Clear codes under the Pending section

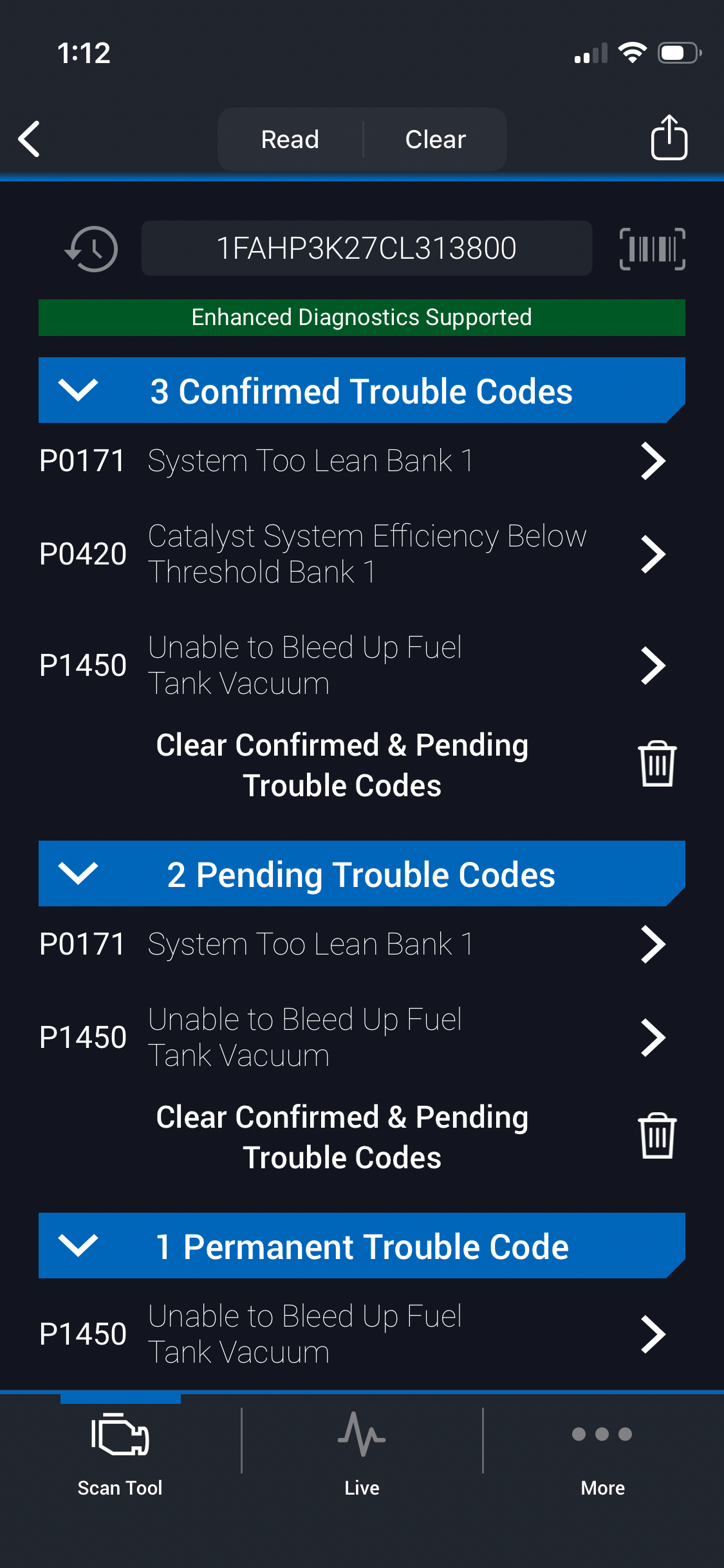pyautogui.click(x=656, y=1136)
